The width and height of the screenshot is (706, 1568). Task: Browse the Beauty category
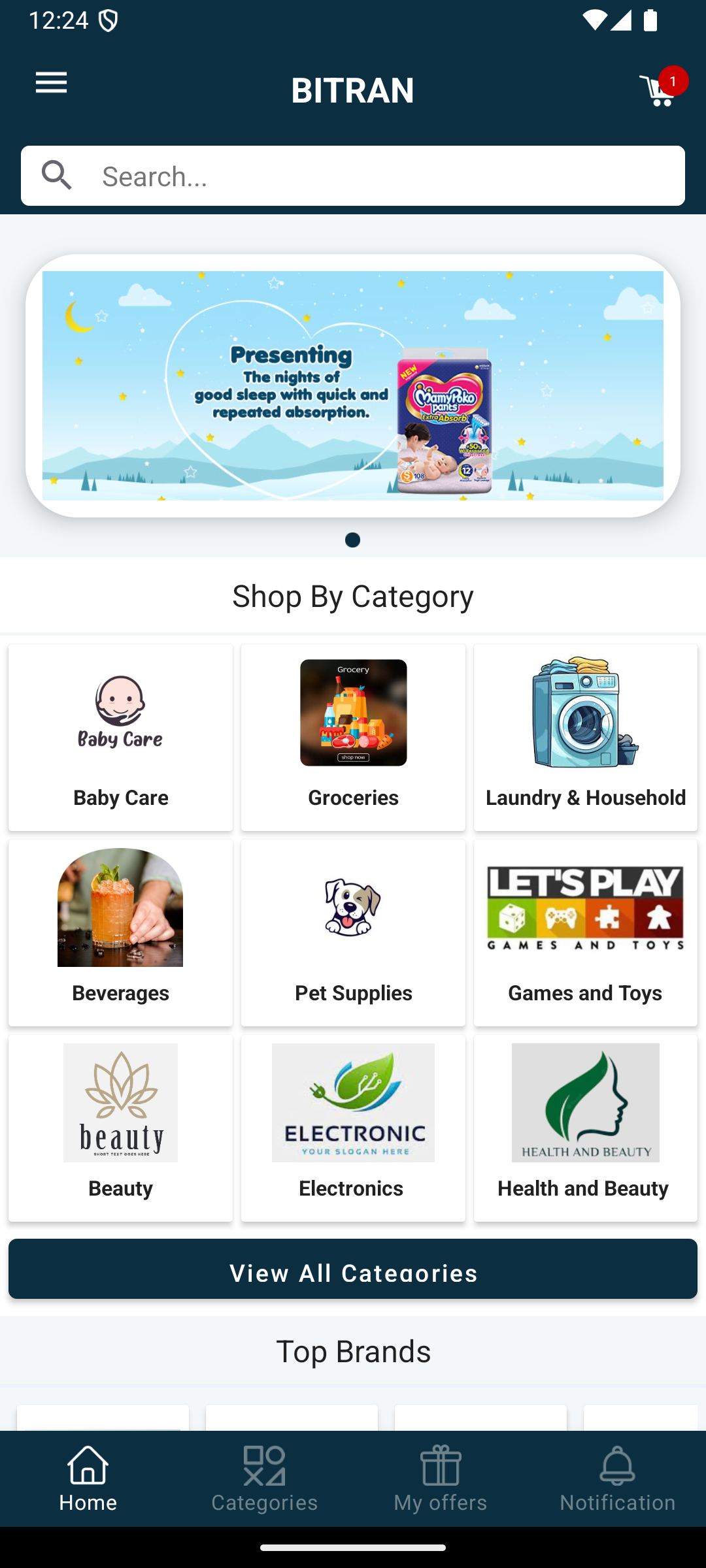(120, 1128)
